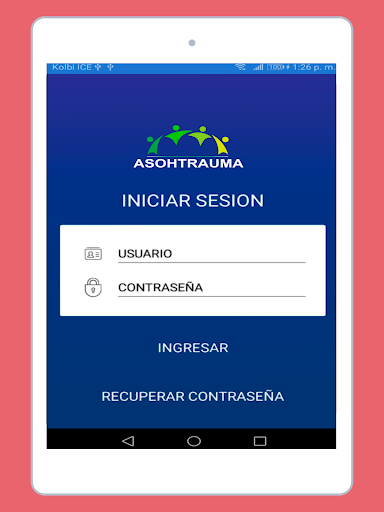The height and width of the screenshot is (512, 384).
Task: Go back using the navigation bar
Action: point(128,441)
